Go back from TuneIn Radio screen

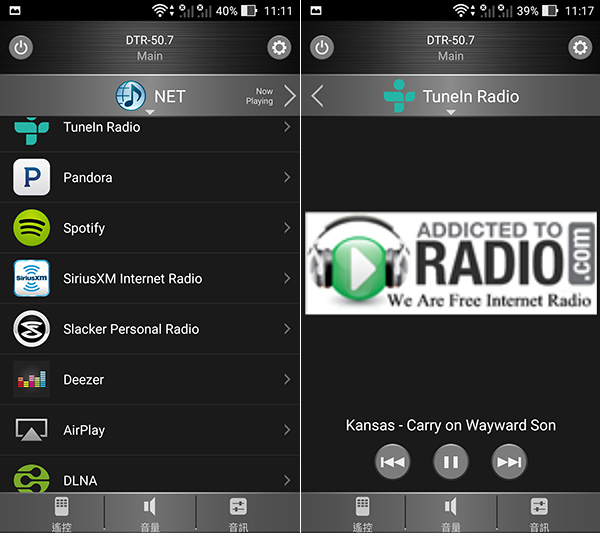pyautogui.click(x=317, y=96)
